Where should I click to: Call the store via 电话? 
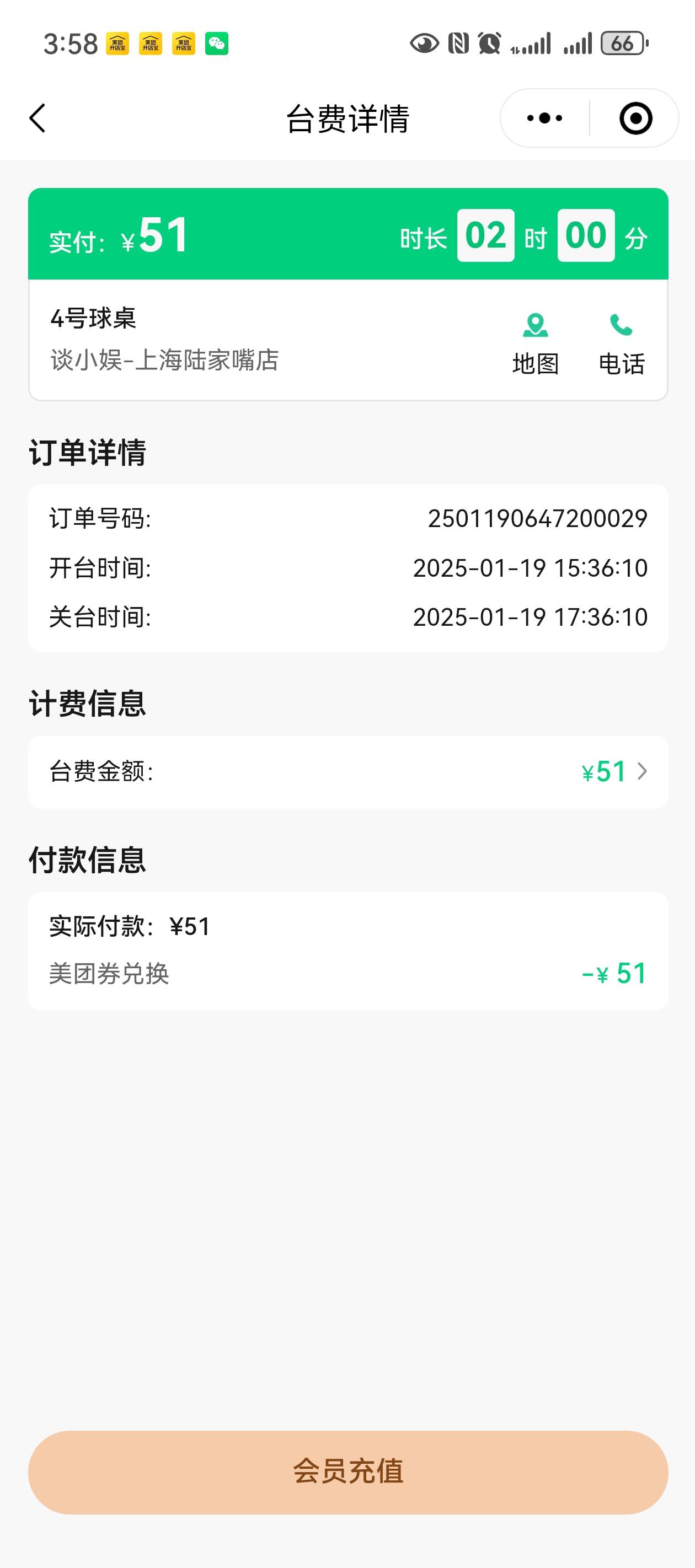621,344
